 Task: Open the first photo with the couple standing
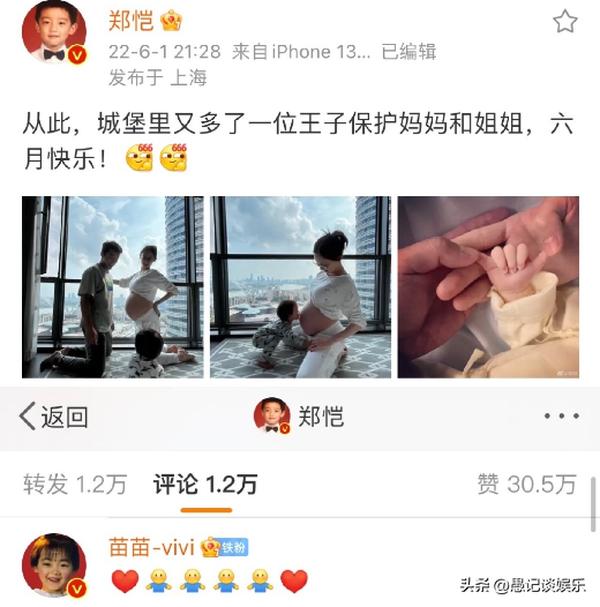click(x=112, y=286)
